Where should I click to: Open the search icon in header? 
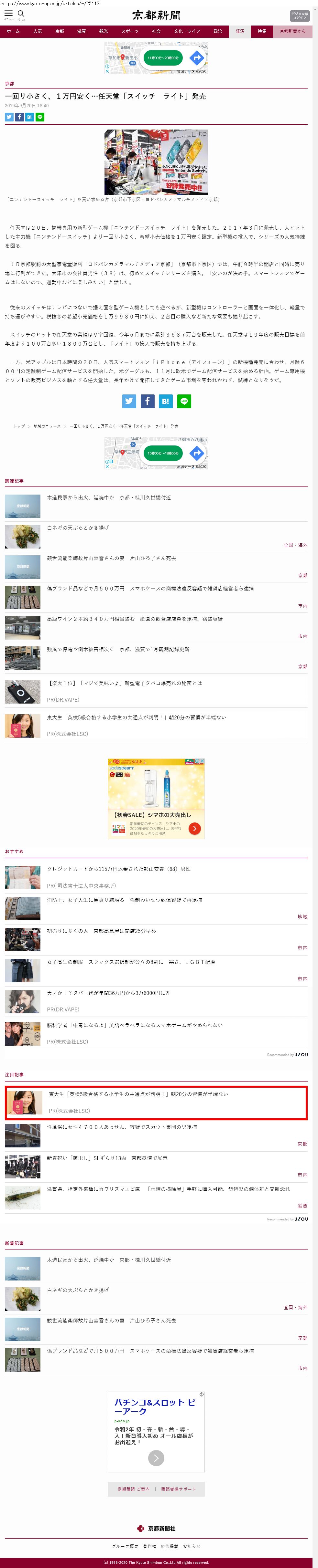[21, 13]
